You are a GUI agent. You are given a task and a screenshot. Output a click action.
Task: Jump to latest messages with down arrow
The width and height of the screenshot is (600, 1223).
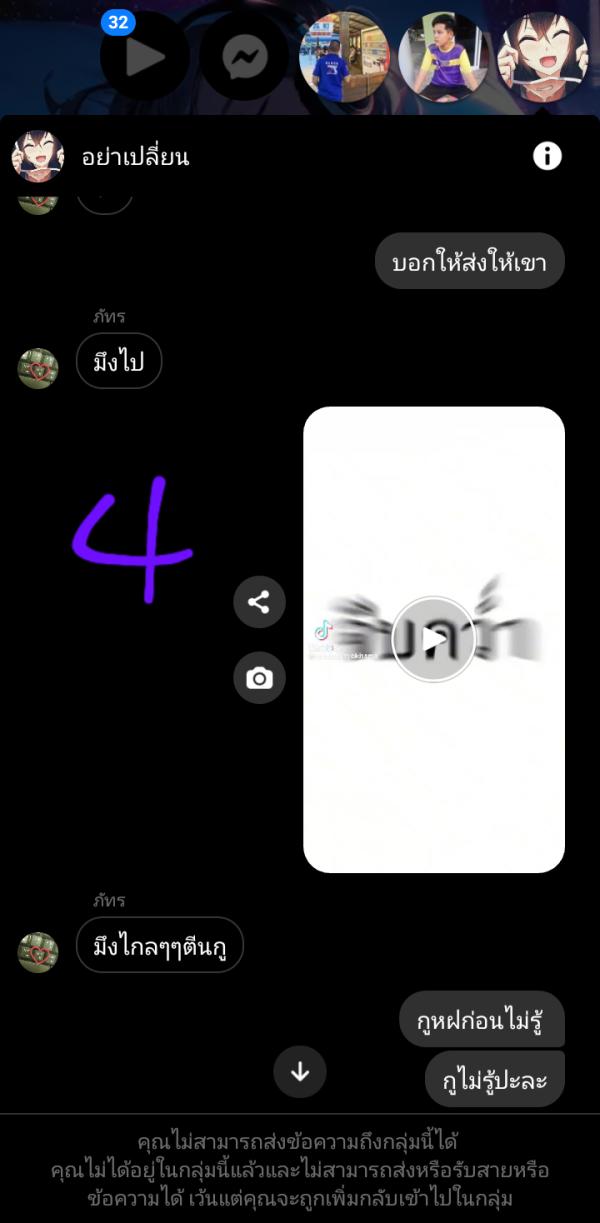pyautogui.click(x=300, y=1072)
